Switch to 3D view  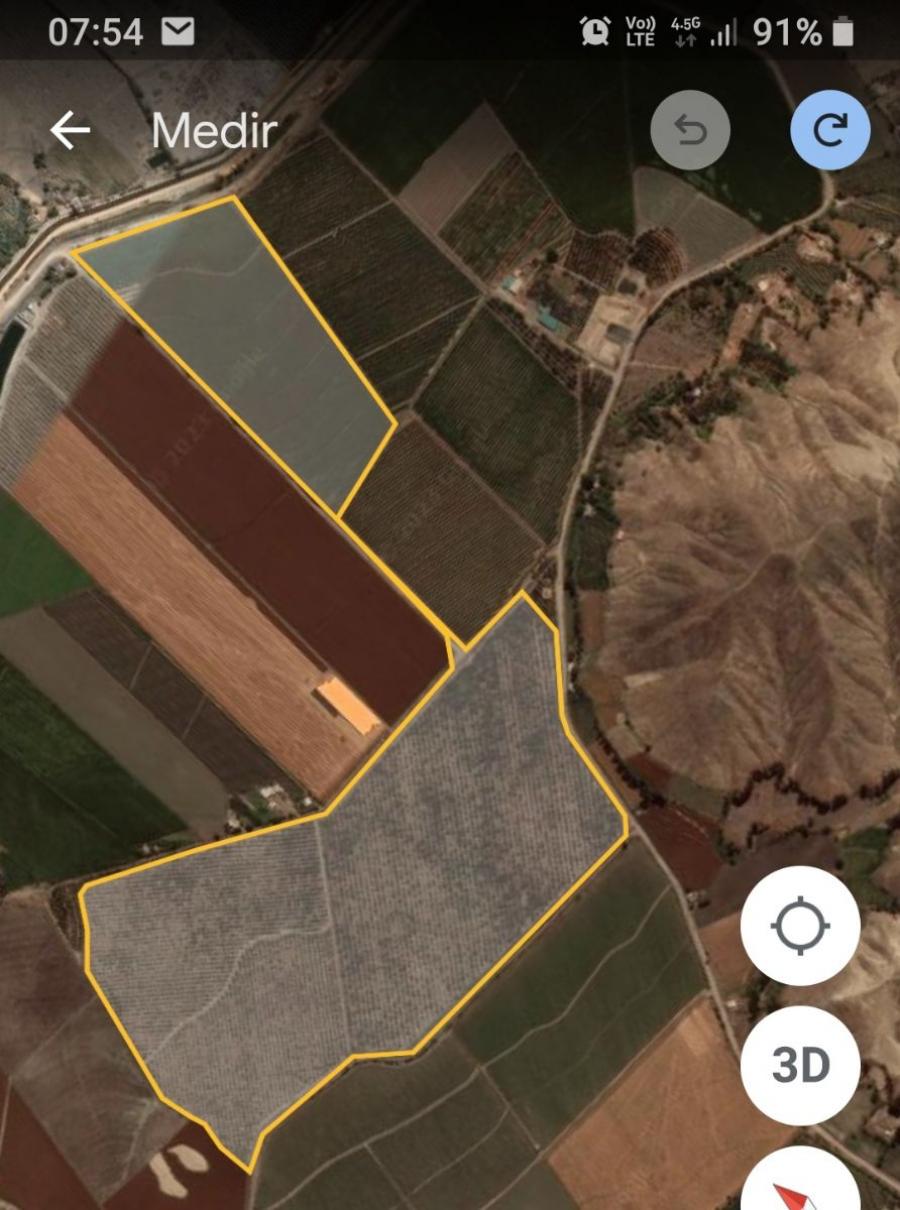(800, 1066)
